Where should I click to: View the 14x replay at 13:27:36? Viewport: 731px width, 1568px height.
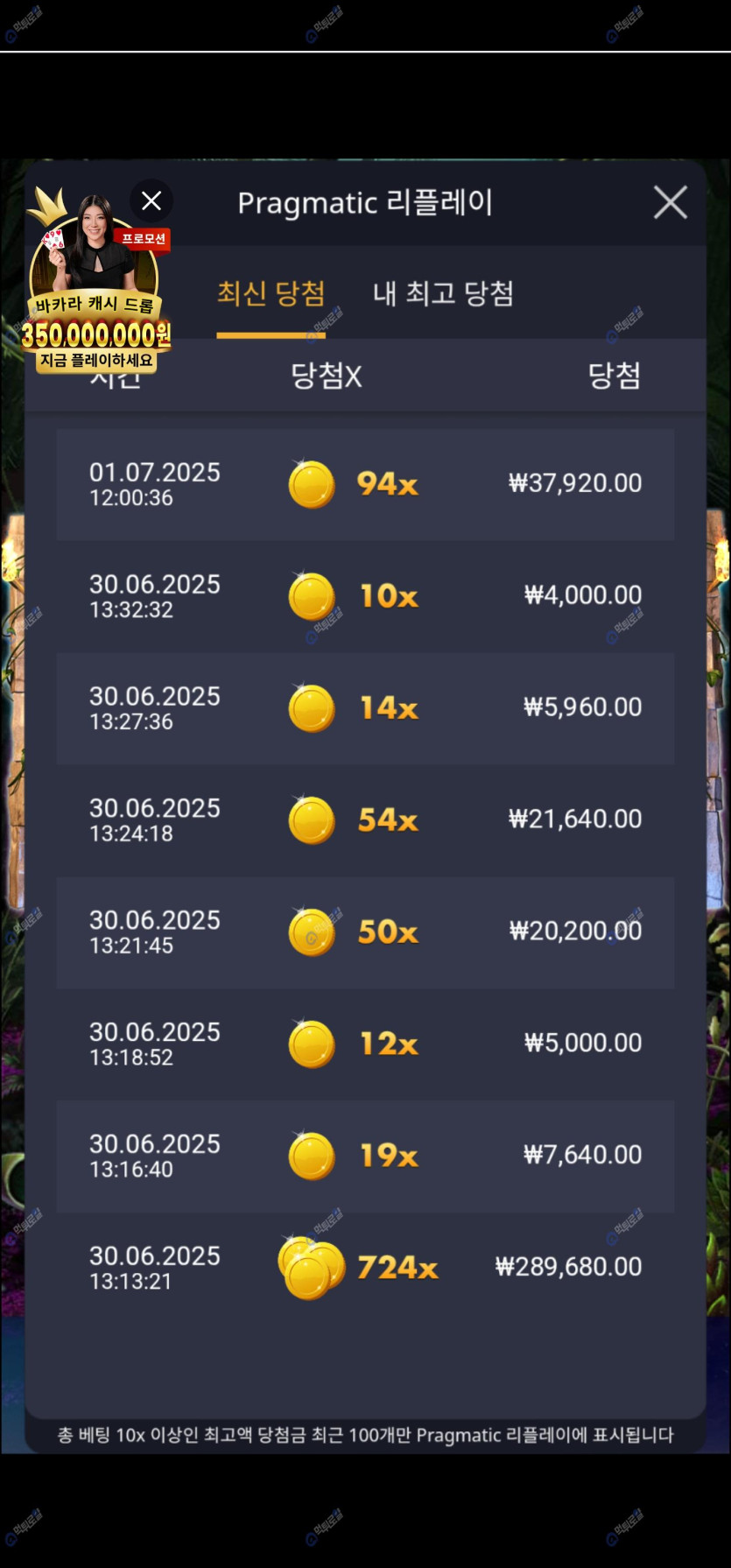(x=365, y=708)
